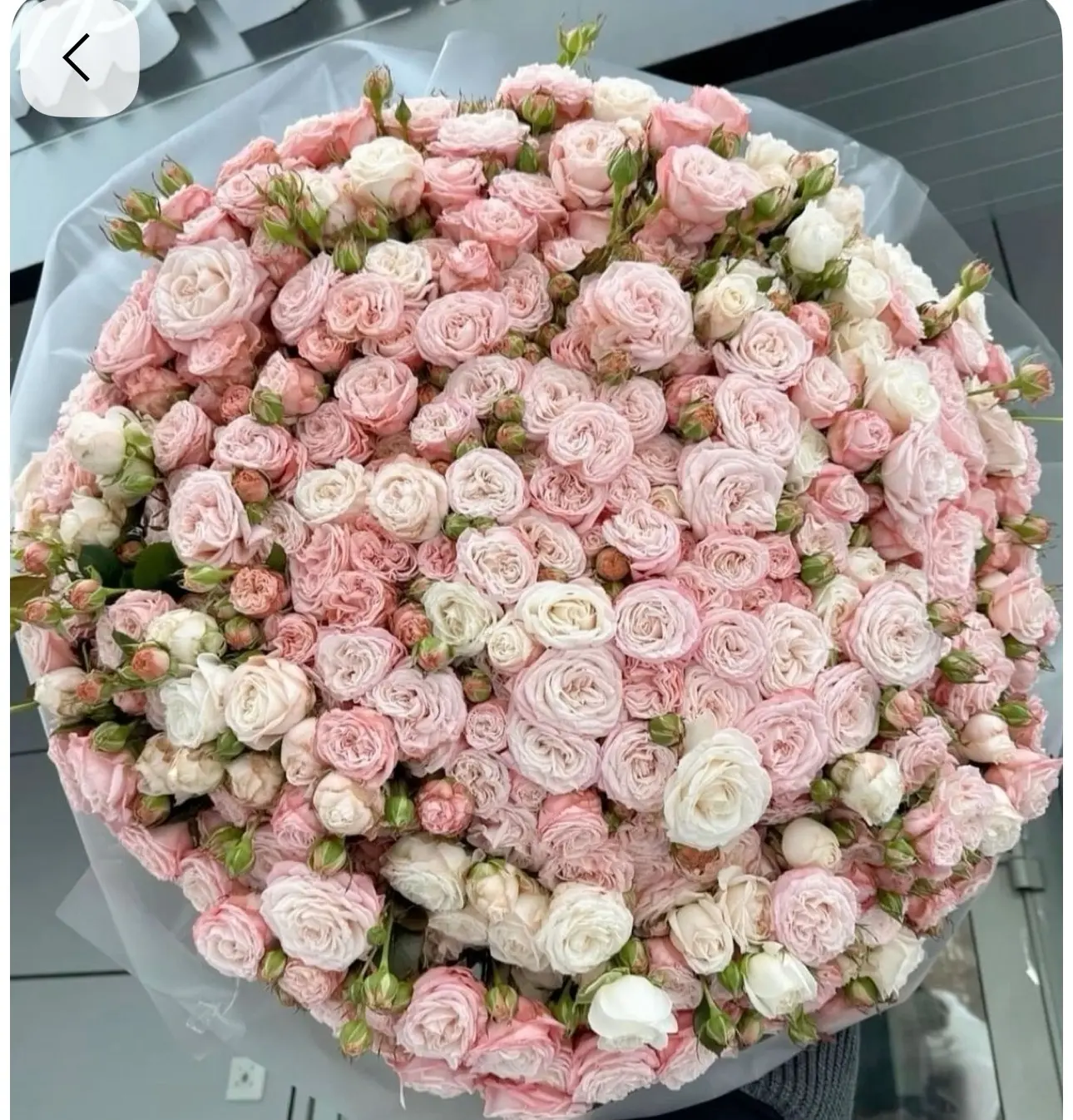Viewport: 1073px width, 1120px height.
Task: Tap the back arrow to leave photo
Action: pyautogui.click(x=77, y=58)
